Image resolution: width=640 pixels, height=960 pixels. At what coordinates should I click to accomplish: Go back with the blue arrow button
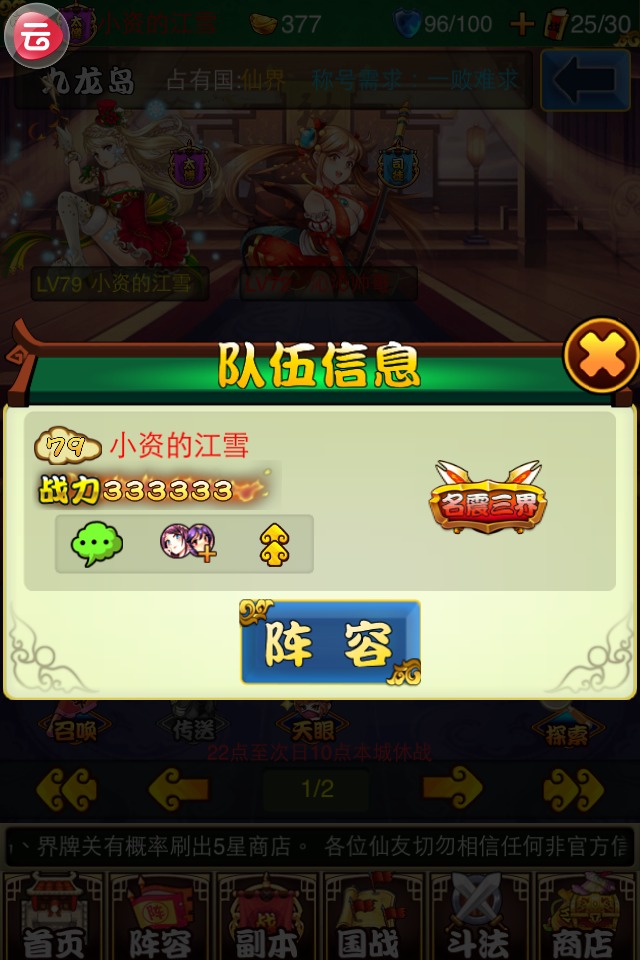pos(585,81)
